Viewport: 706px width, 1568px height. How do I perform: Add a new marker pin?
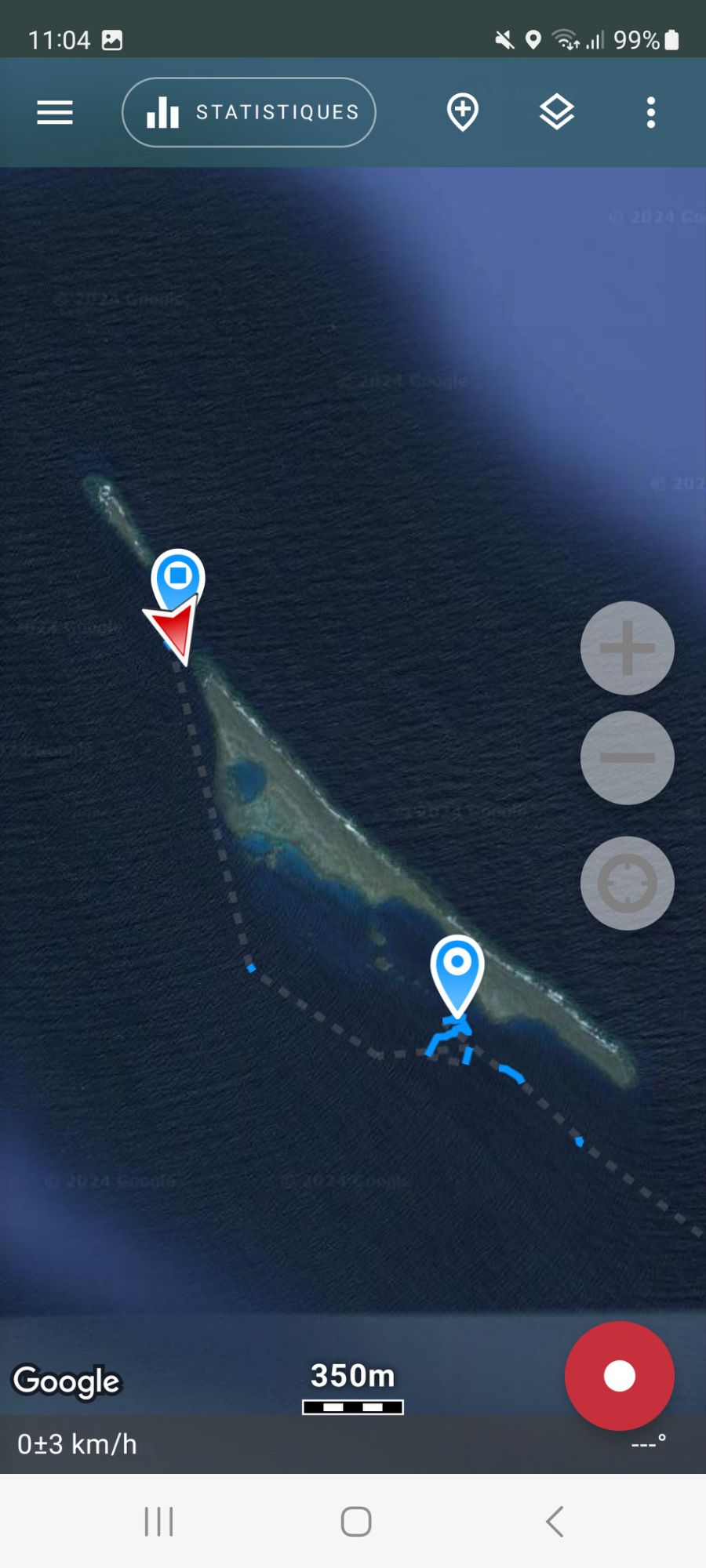click(463, 112)
